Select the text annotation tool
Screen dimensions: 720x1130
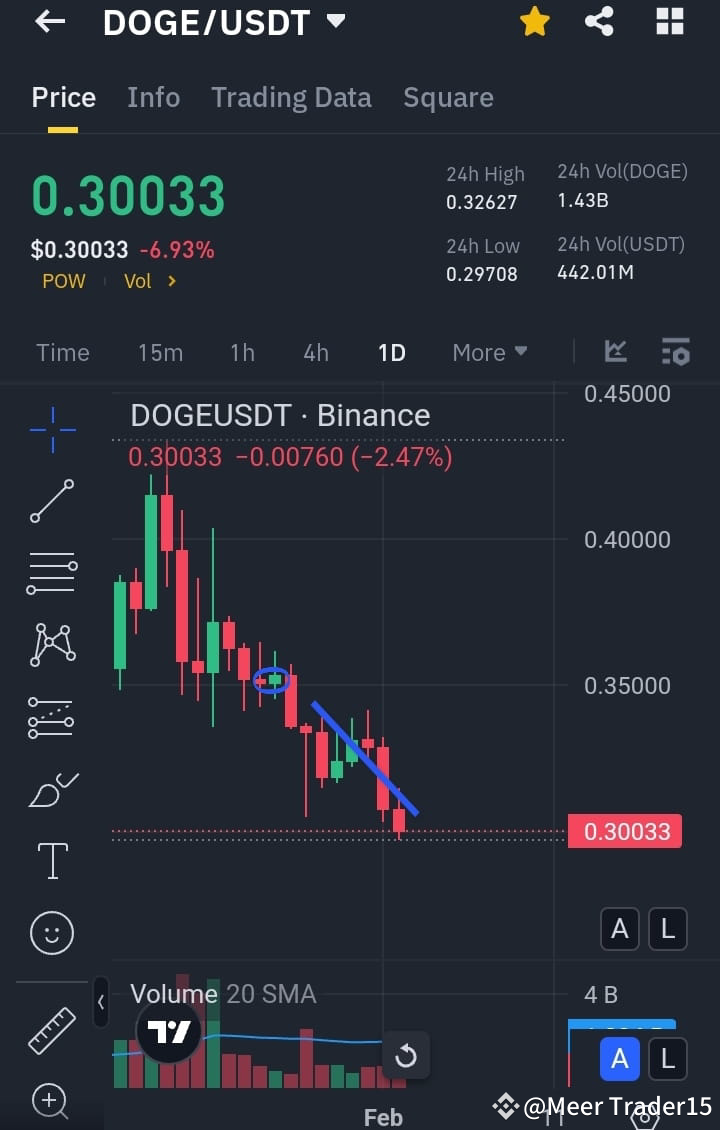tap(50, 860)
